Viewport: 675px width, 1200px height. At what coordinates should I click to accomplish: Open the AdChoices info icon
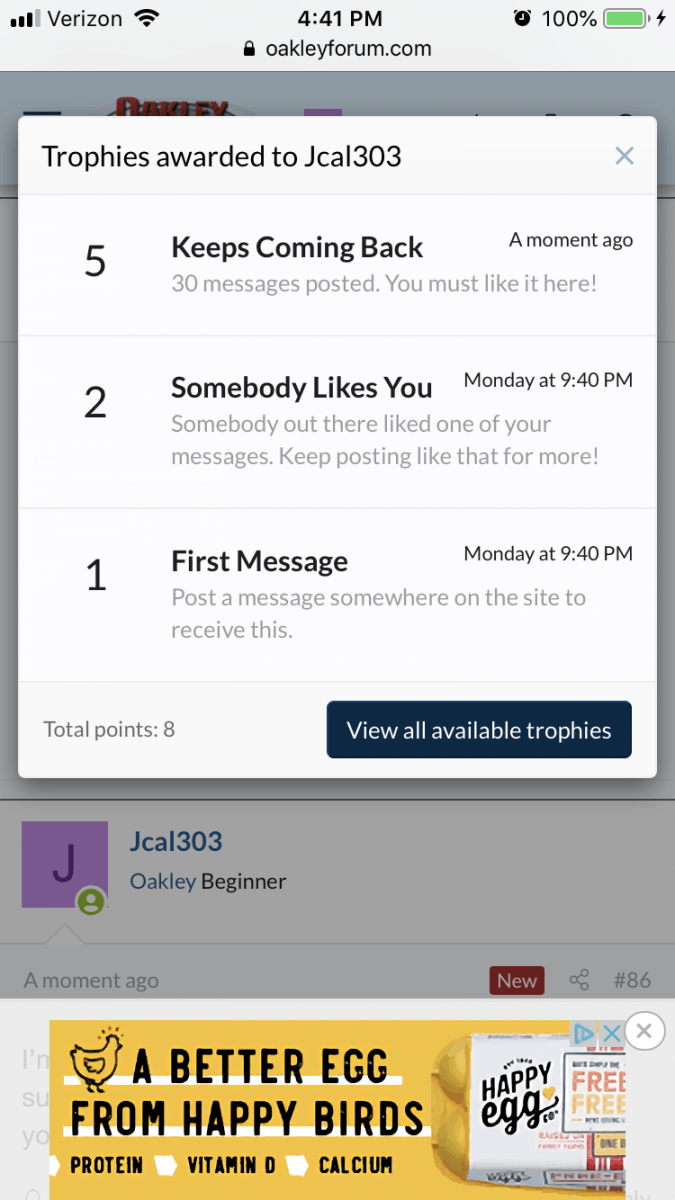pos(583,1033)
